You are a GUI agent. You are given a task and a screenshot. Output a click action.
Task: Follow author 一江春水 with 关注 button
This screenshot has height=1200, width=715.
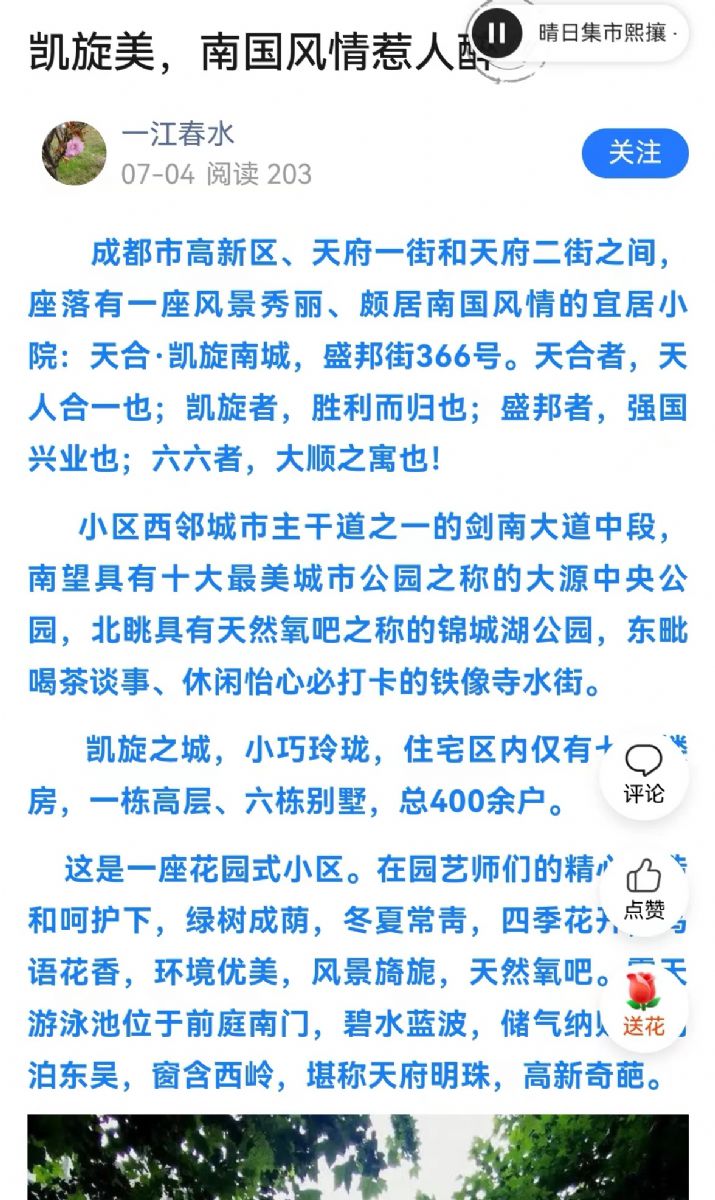(635, 153)
